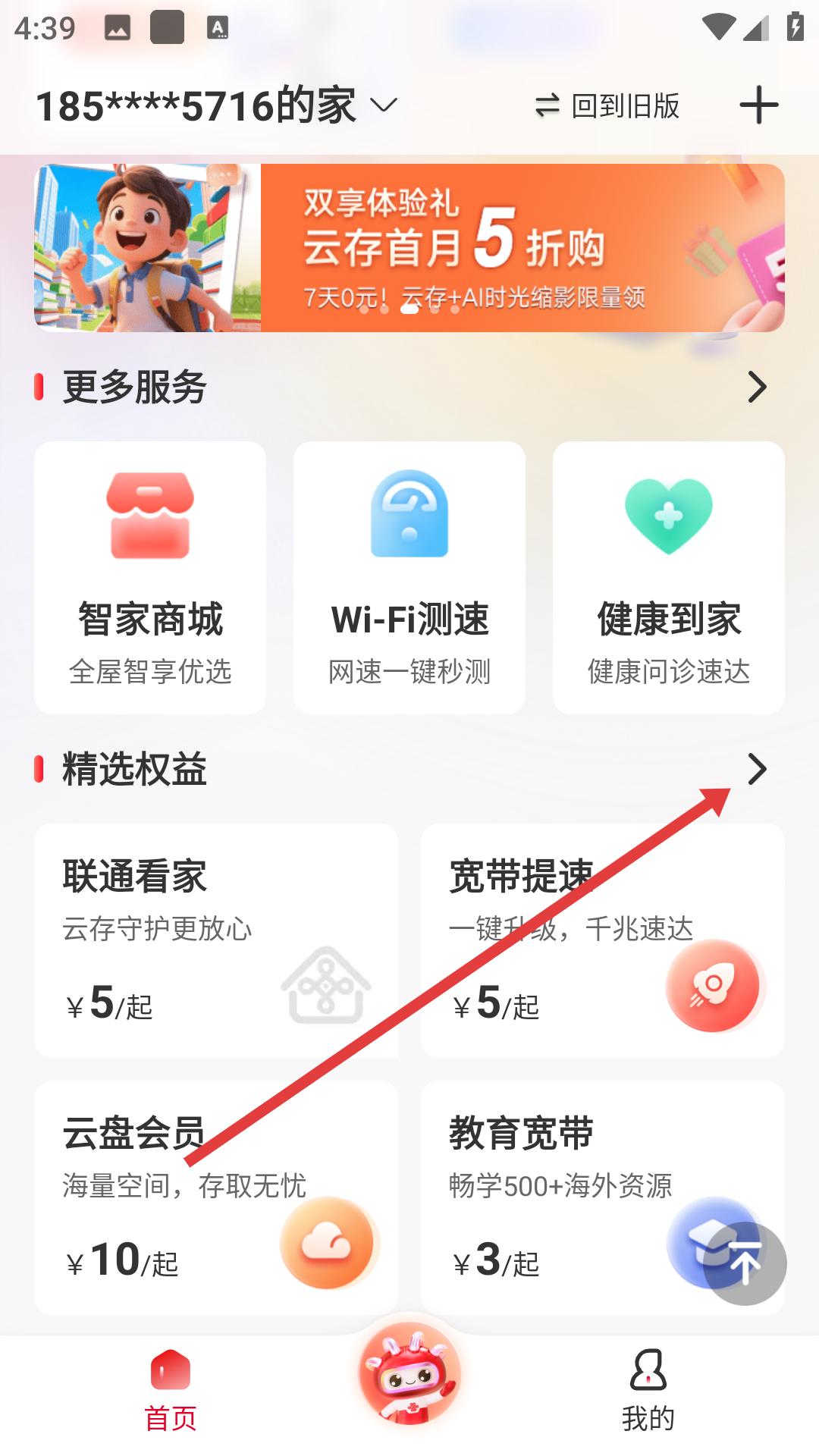Image resolution: width=819 pixels, height=1456 pixels.
Task: Tap the back-to-top arrow button
Action: click(x=745, y=1263)
